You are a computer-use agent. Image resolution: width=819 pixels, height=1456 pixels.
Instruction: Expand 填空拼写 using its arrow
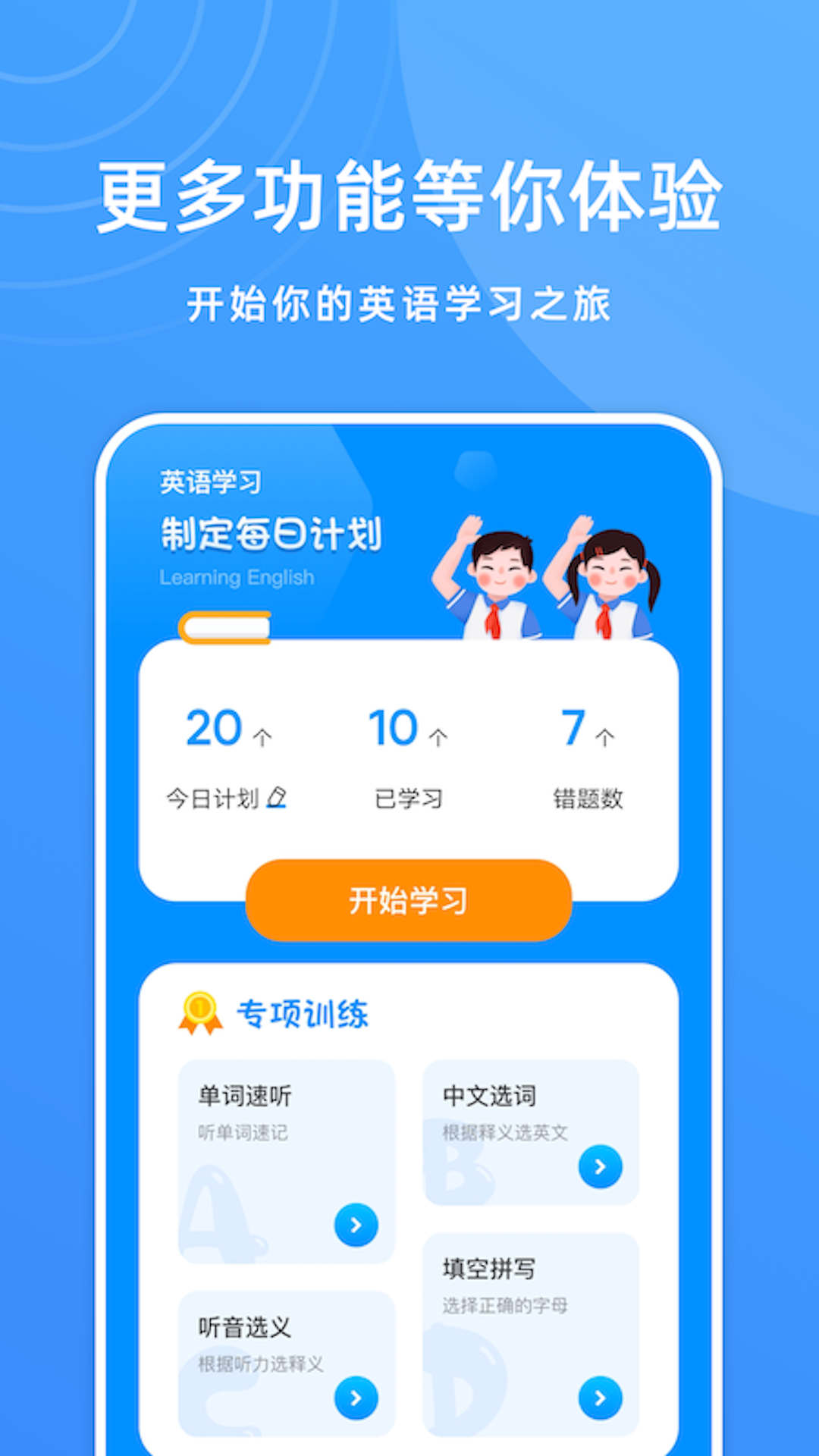600,1399
